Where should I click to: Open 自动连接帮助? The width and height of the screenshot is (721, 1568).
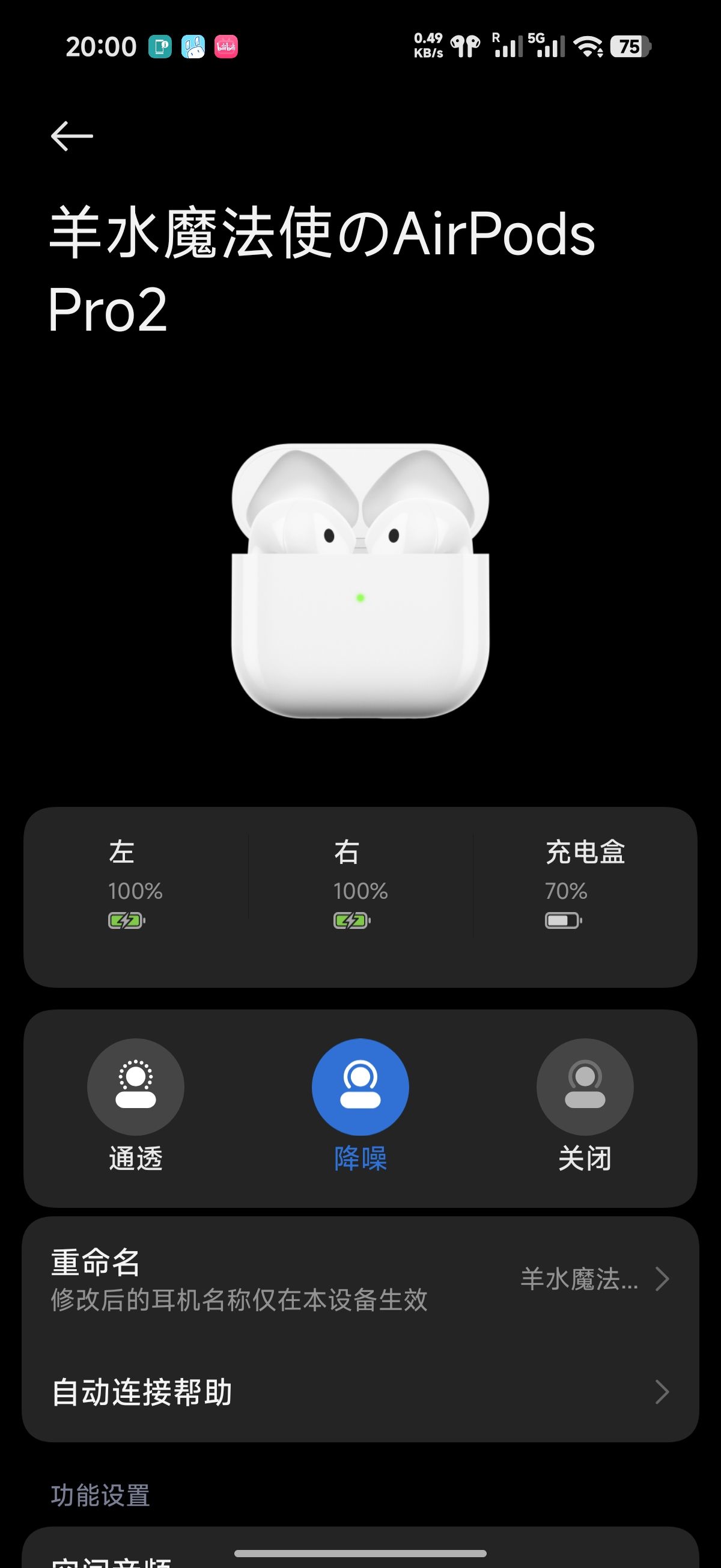360,1392
